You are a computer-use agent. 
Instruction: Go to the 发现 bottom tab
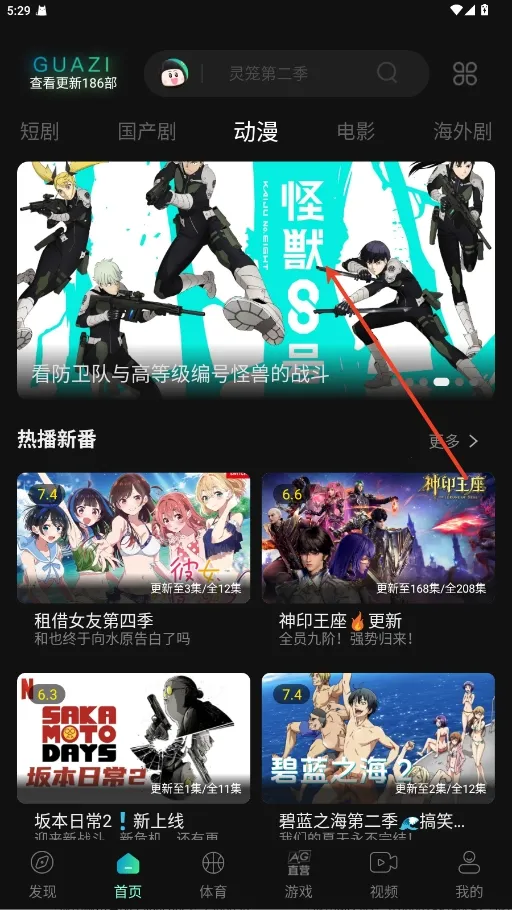coord(42,875)
